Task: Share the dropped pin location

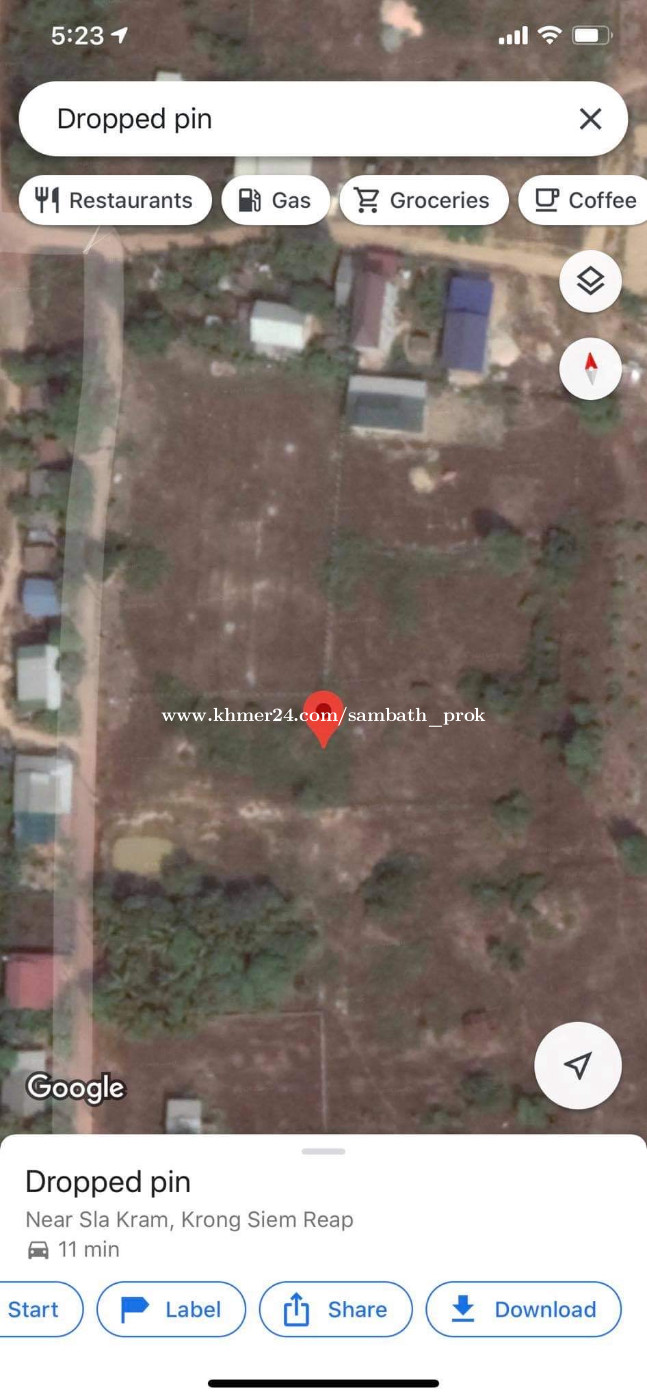Action: 336,1309
